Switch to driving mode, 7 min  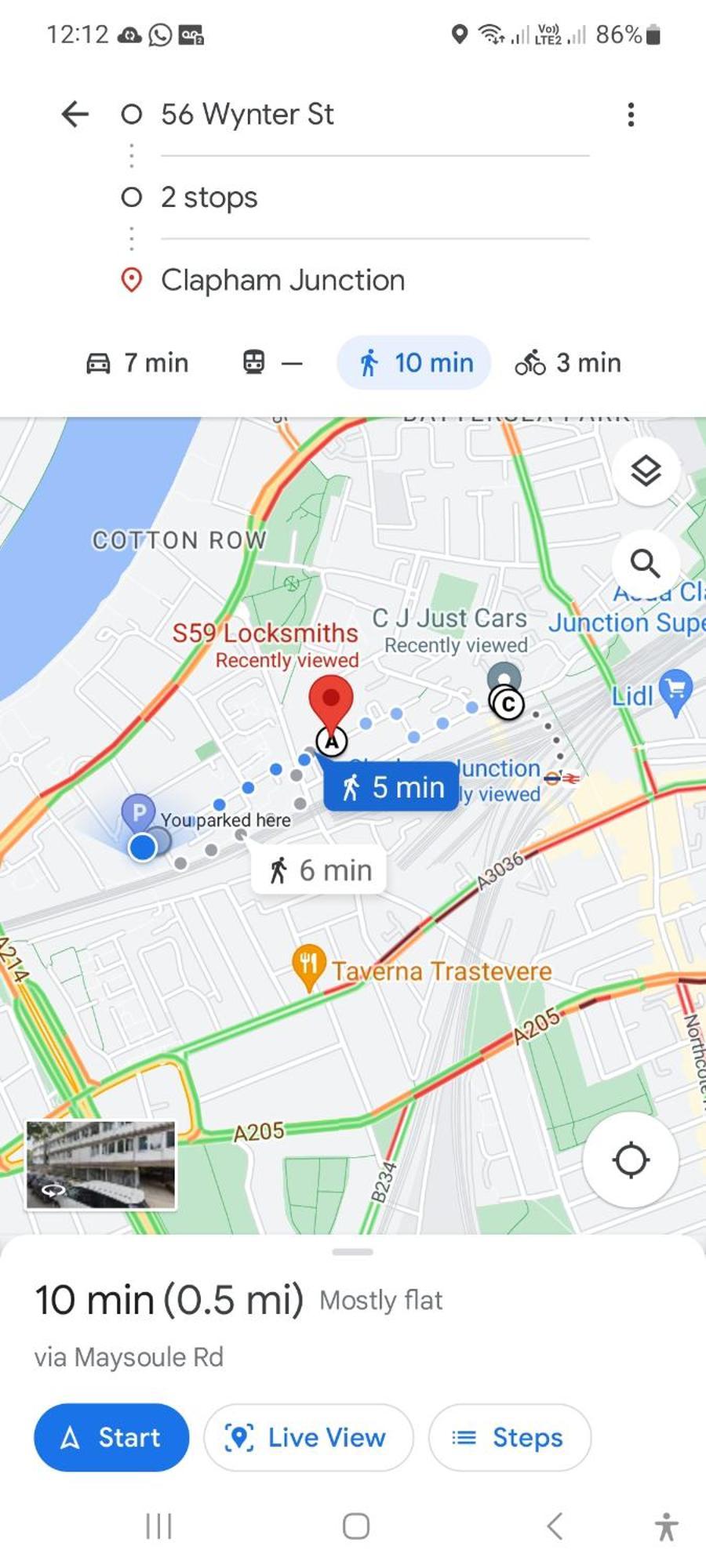tap(138, 363)
